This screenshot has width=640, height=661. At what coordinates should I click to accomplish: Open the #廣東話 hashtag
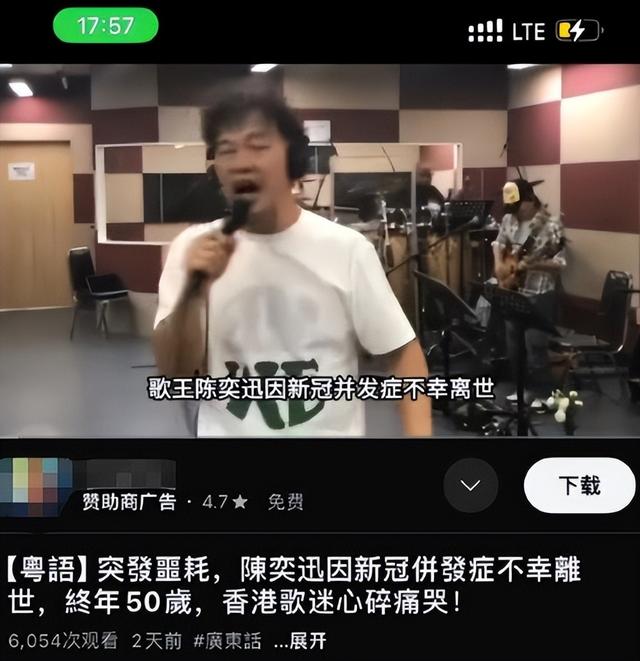(x=227, y=641)
